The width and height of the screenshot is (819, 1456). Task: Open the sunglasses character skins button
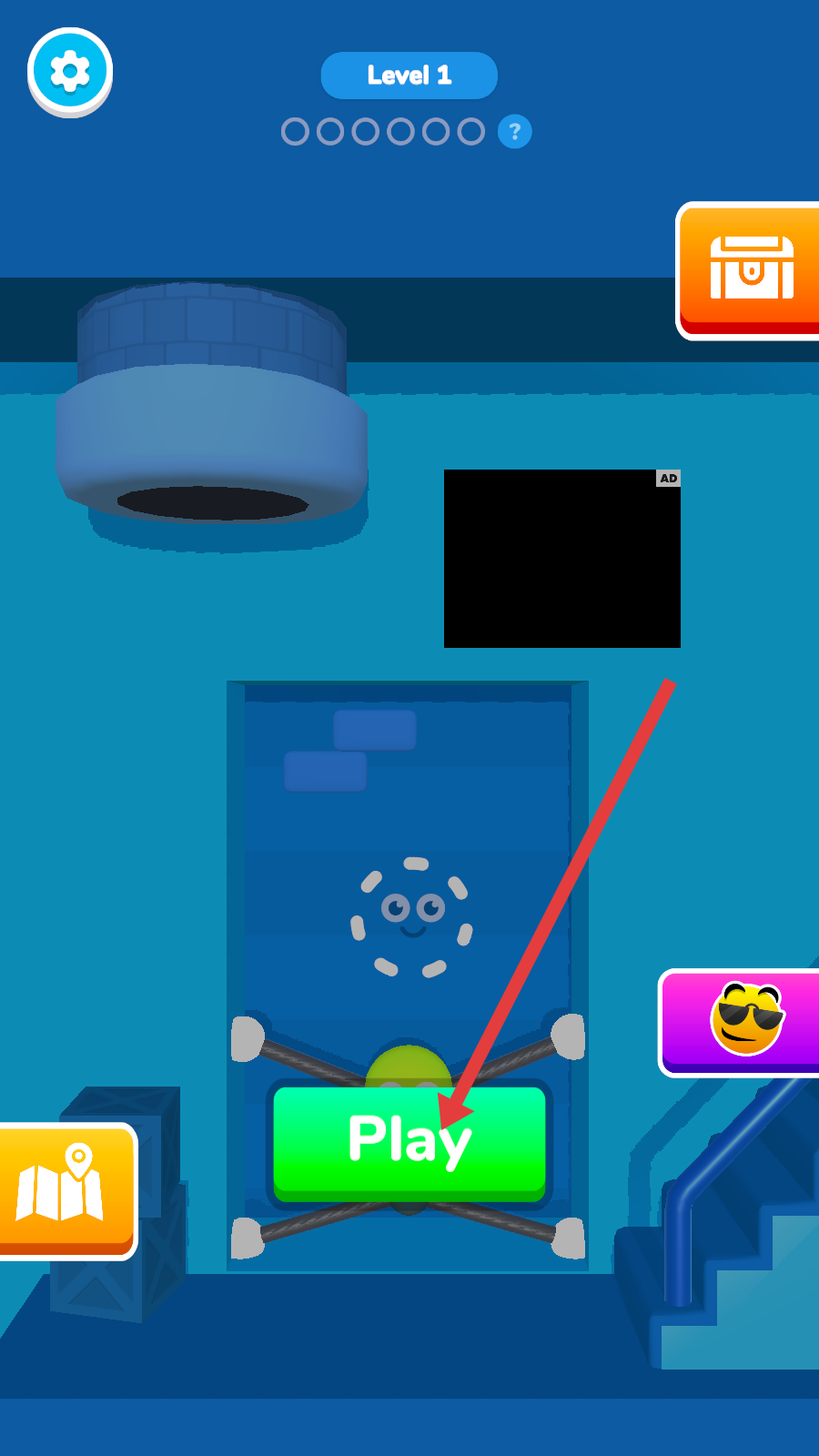click(x=743, y=1020)
